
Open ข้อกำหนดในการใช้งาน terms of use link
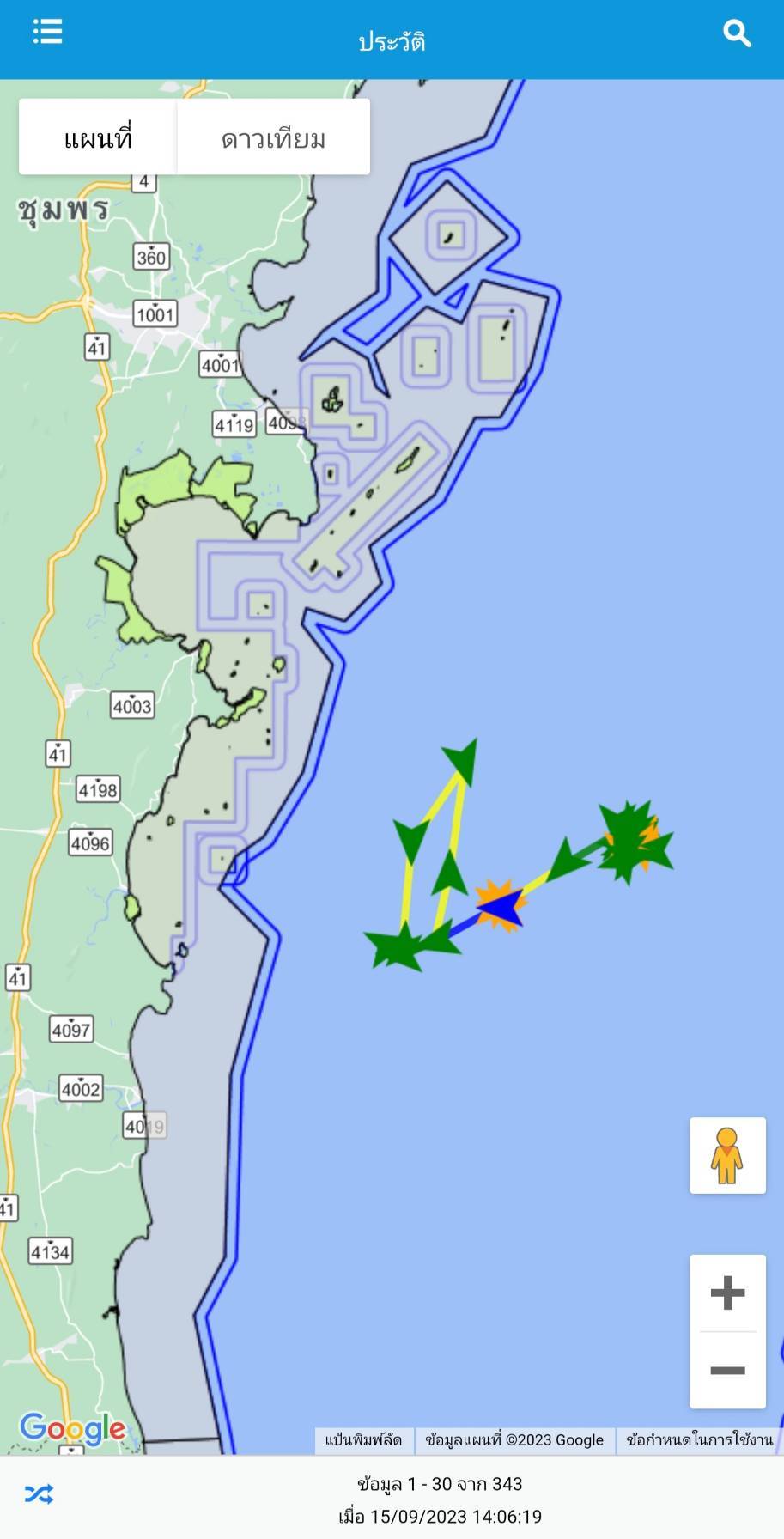click(700, 1440)
